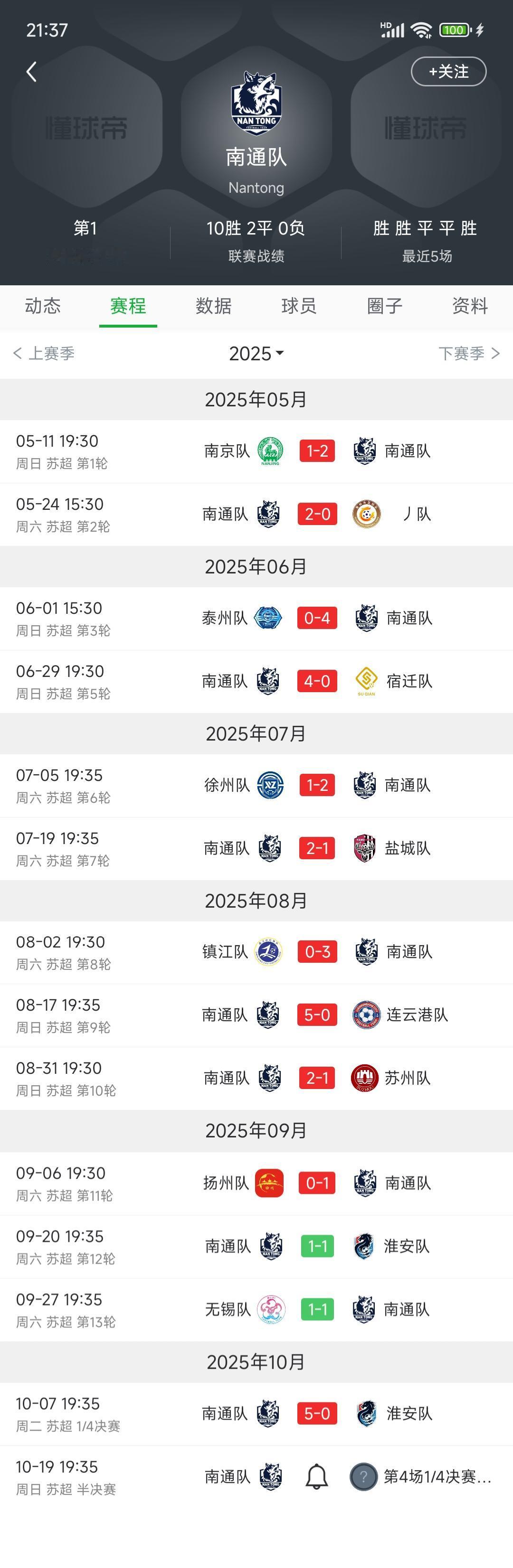Open the 08-31 南通队 vs 苏州队 match
Viewport: 513px width, 1568px height.
click(x=256, y=1079)
